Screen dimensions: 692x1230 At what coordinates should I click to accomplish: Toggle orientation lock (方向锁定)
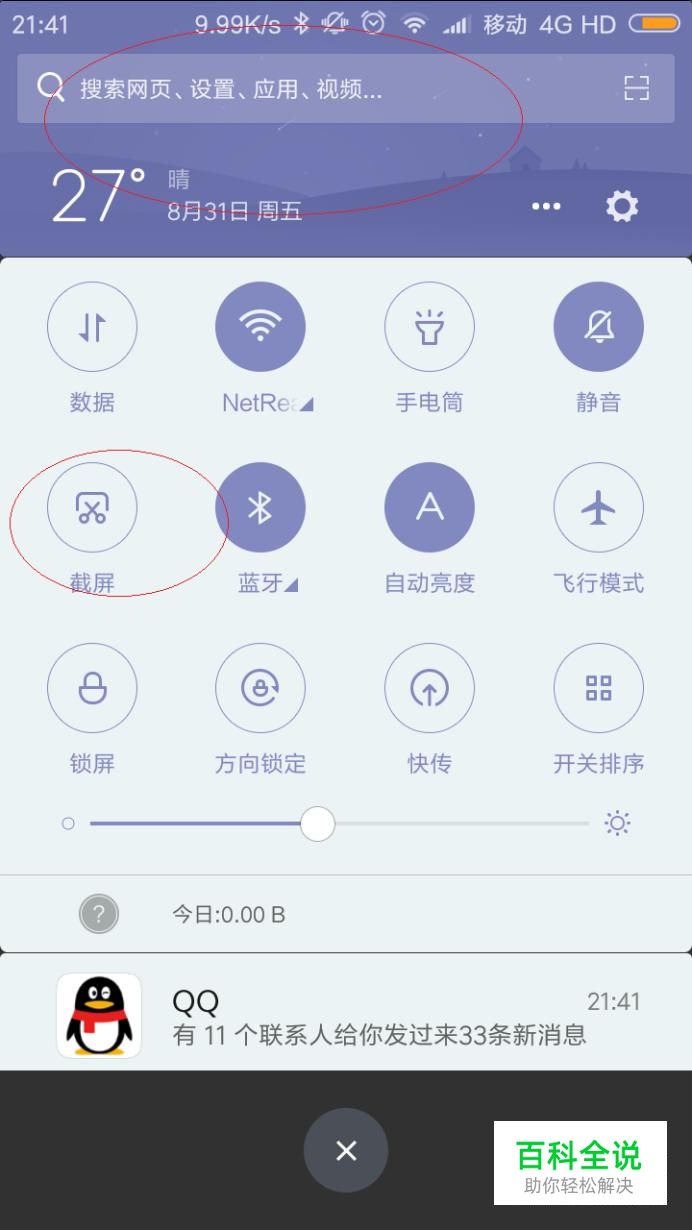(x=260, y=688)
